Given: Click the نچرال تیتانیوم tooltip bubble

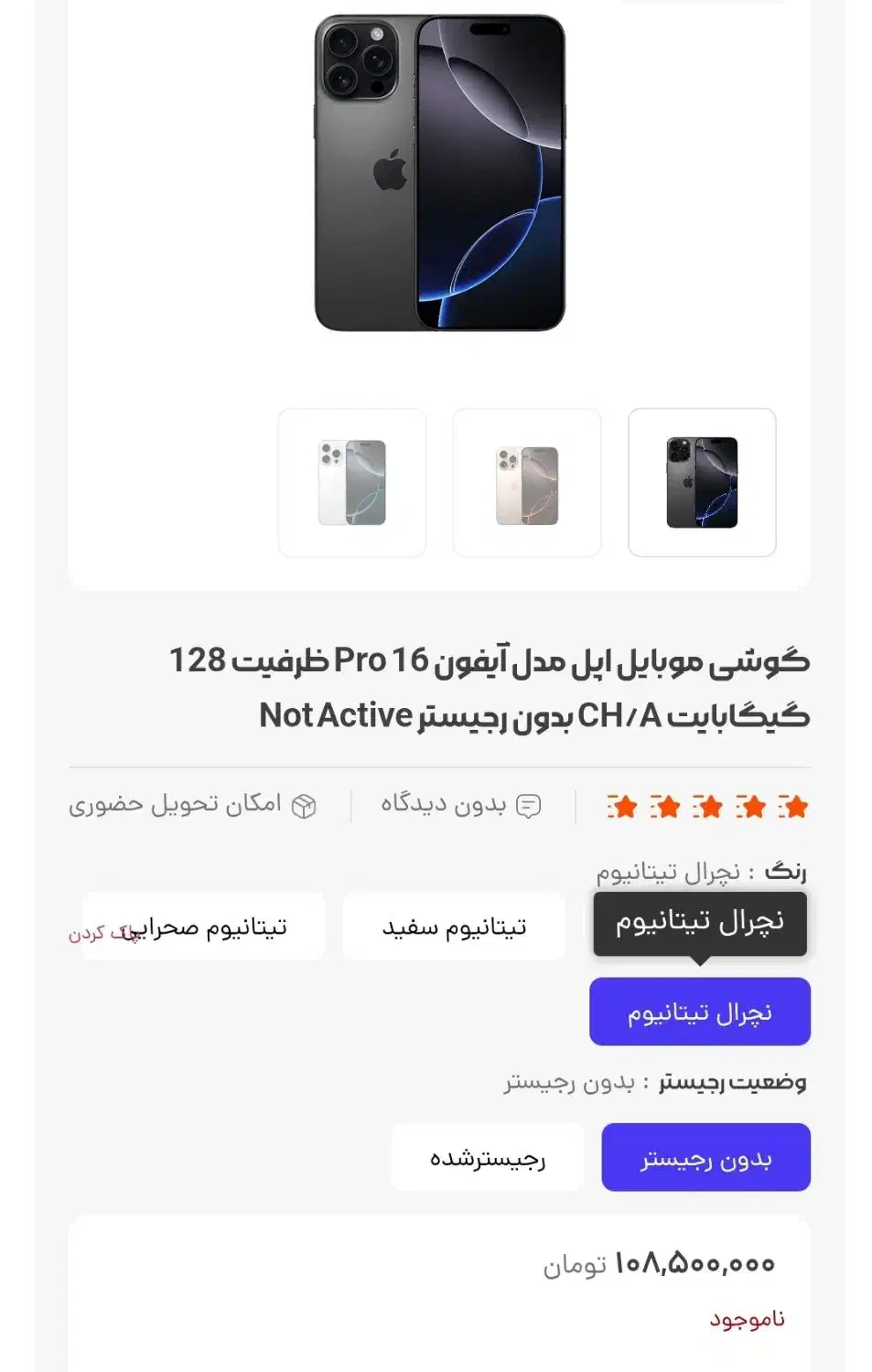Looking at the screenshot, I should click(x=700, y=922).
